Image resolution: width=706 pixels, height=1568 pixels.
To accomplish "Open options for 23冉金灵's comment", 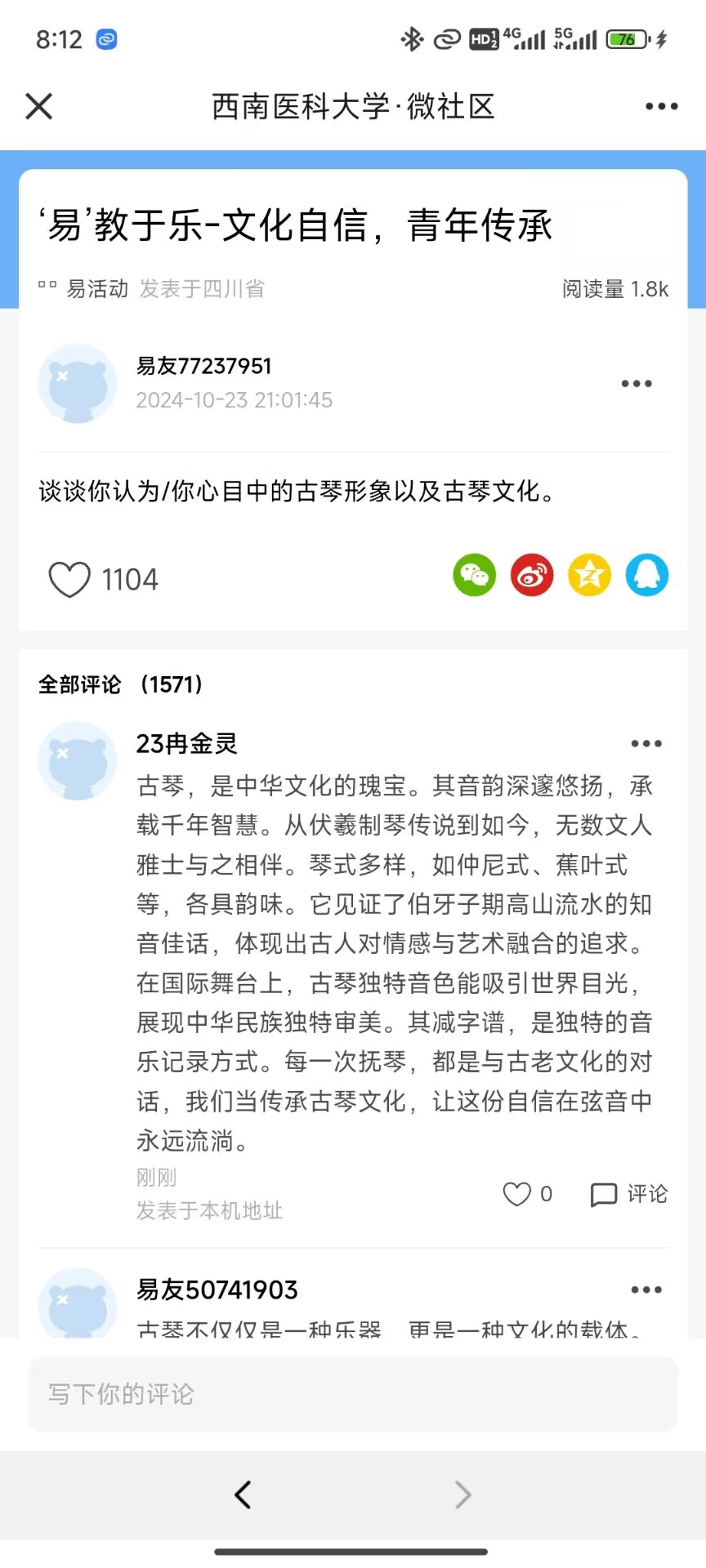I will pos(646,743).
